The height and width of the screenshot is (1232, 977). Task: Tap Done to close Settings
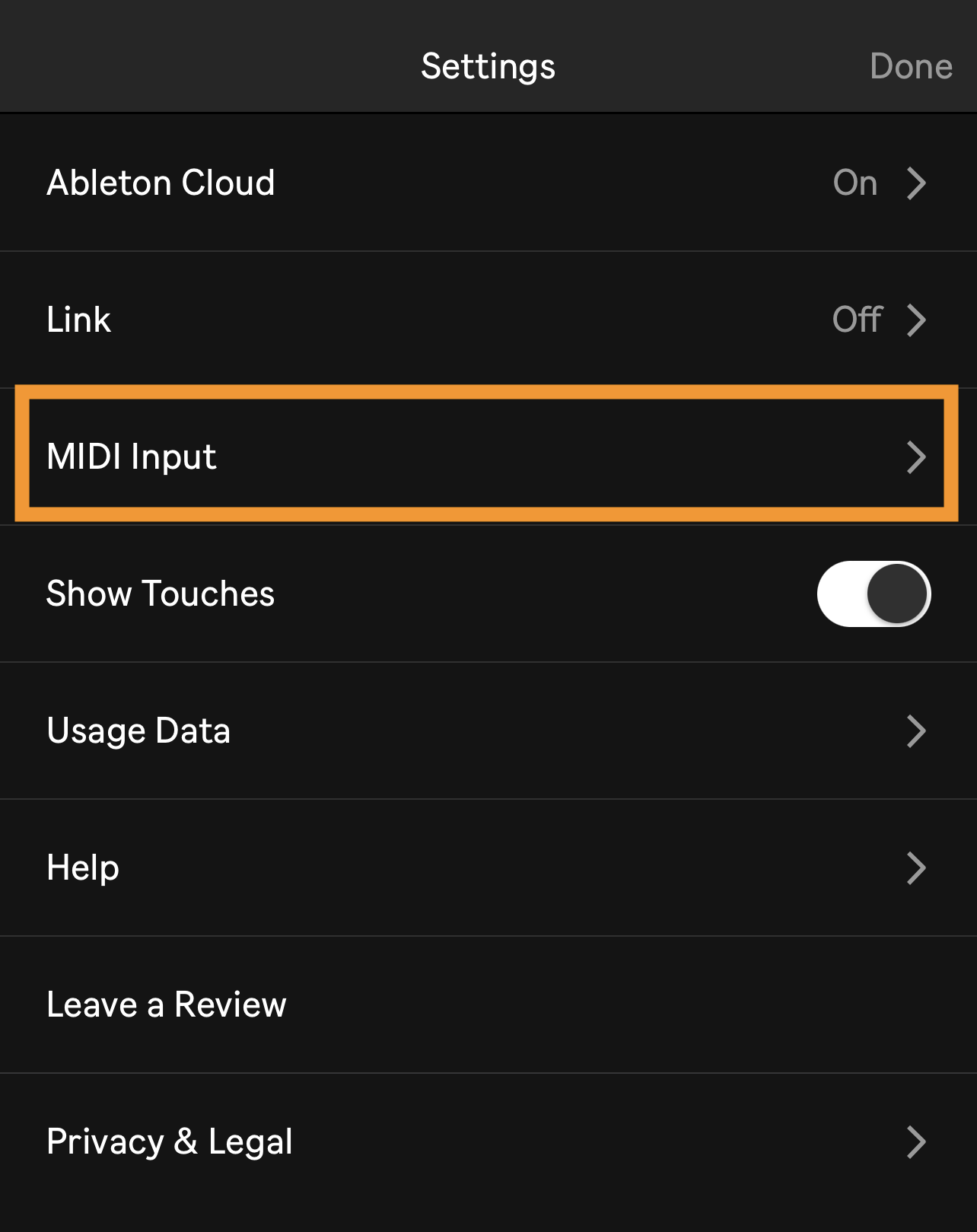pos(911,65)
